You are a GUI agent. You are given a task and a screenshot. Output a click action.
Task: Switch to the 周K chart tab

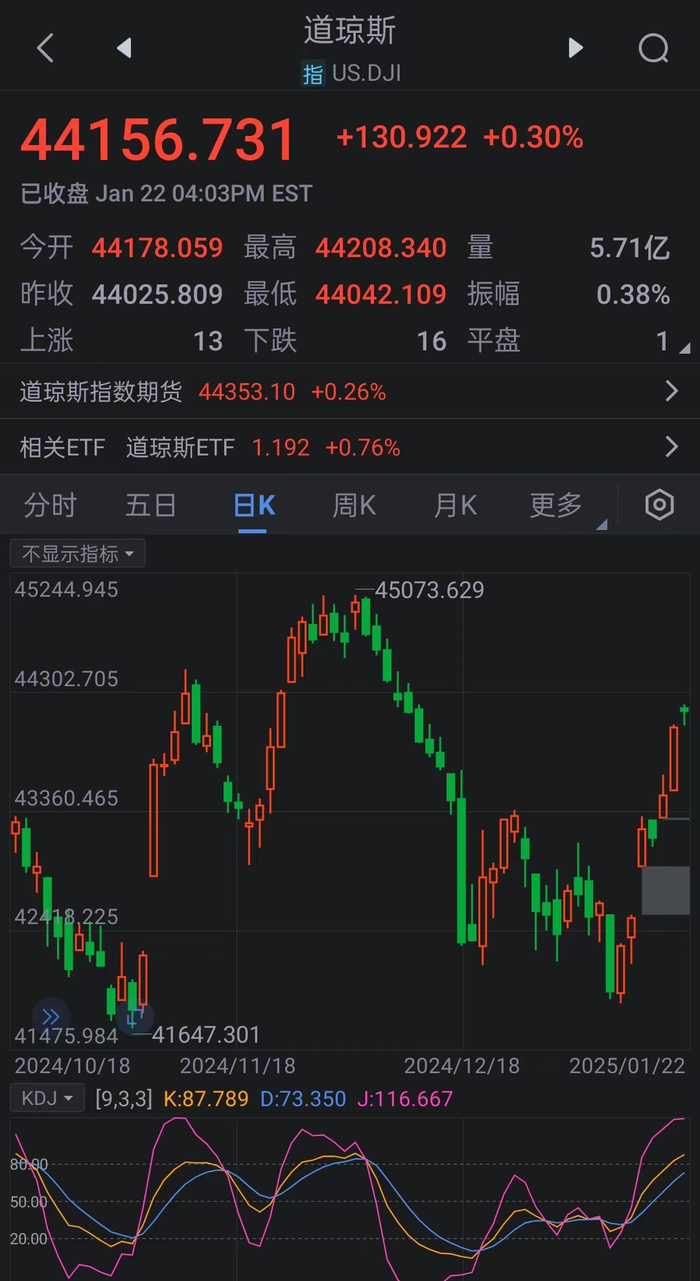(354, 506)
